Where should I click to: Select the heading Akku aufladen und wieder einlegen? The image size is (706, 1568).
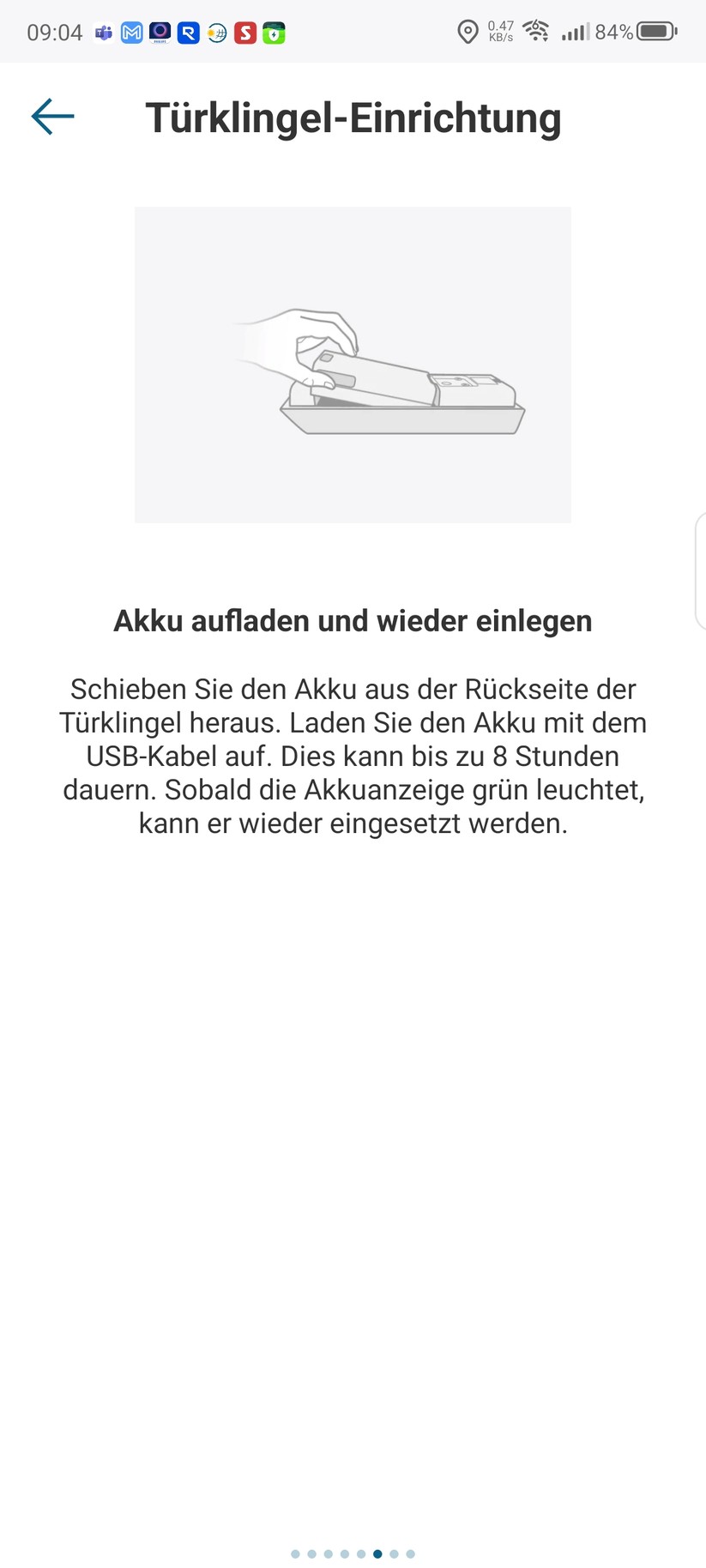tap(353, 620)
